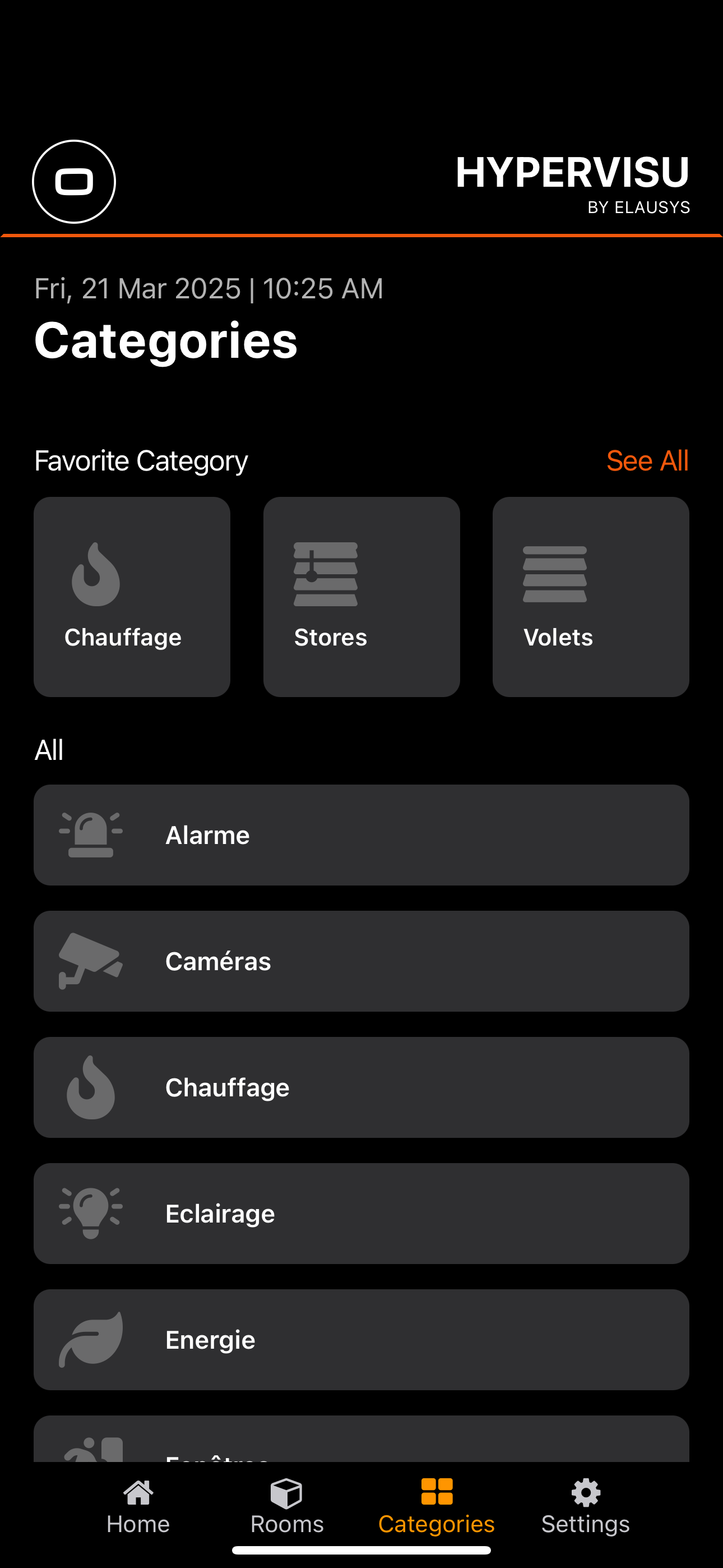Image resolution: width=723 pixels, height=1568 pixels.
Task: Select the siren icon next to Alarme
Action: (x=92, y=834)
